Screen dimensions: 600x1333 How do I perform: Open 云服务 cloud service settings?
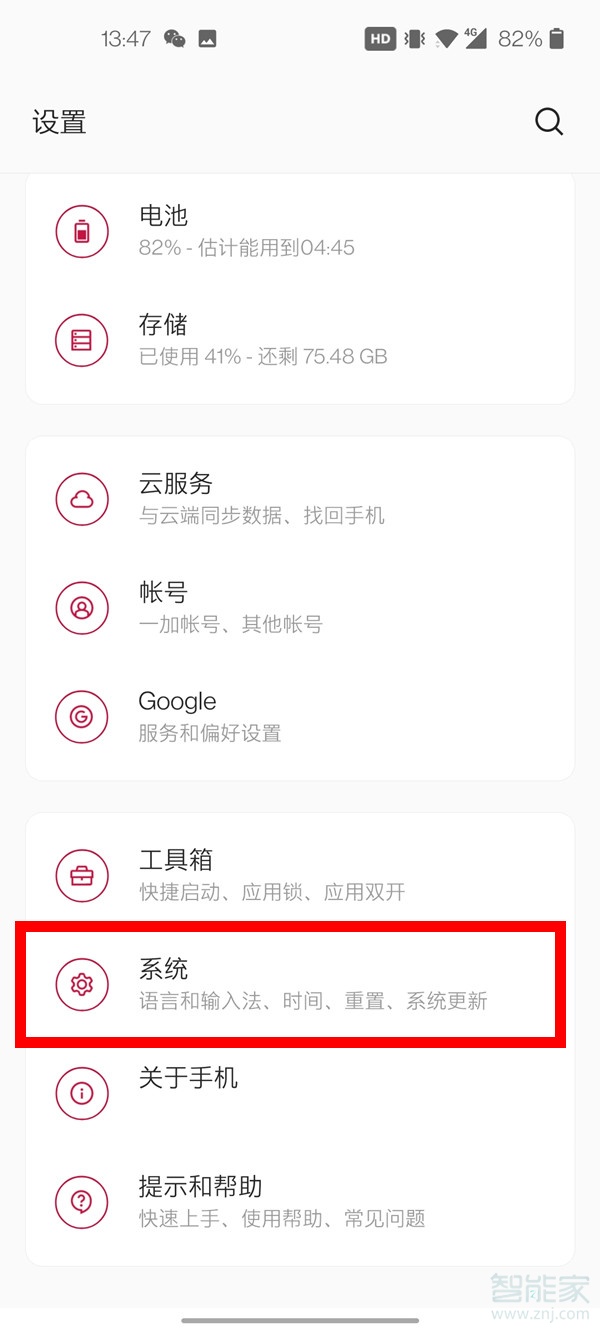pyautogui.click(x=300, y=499)
